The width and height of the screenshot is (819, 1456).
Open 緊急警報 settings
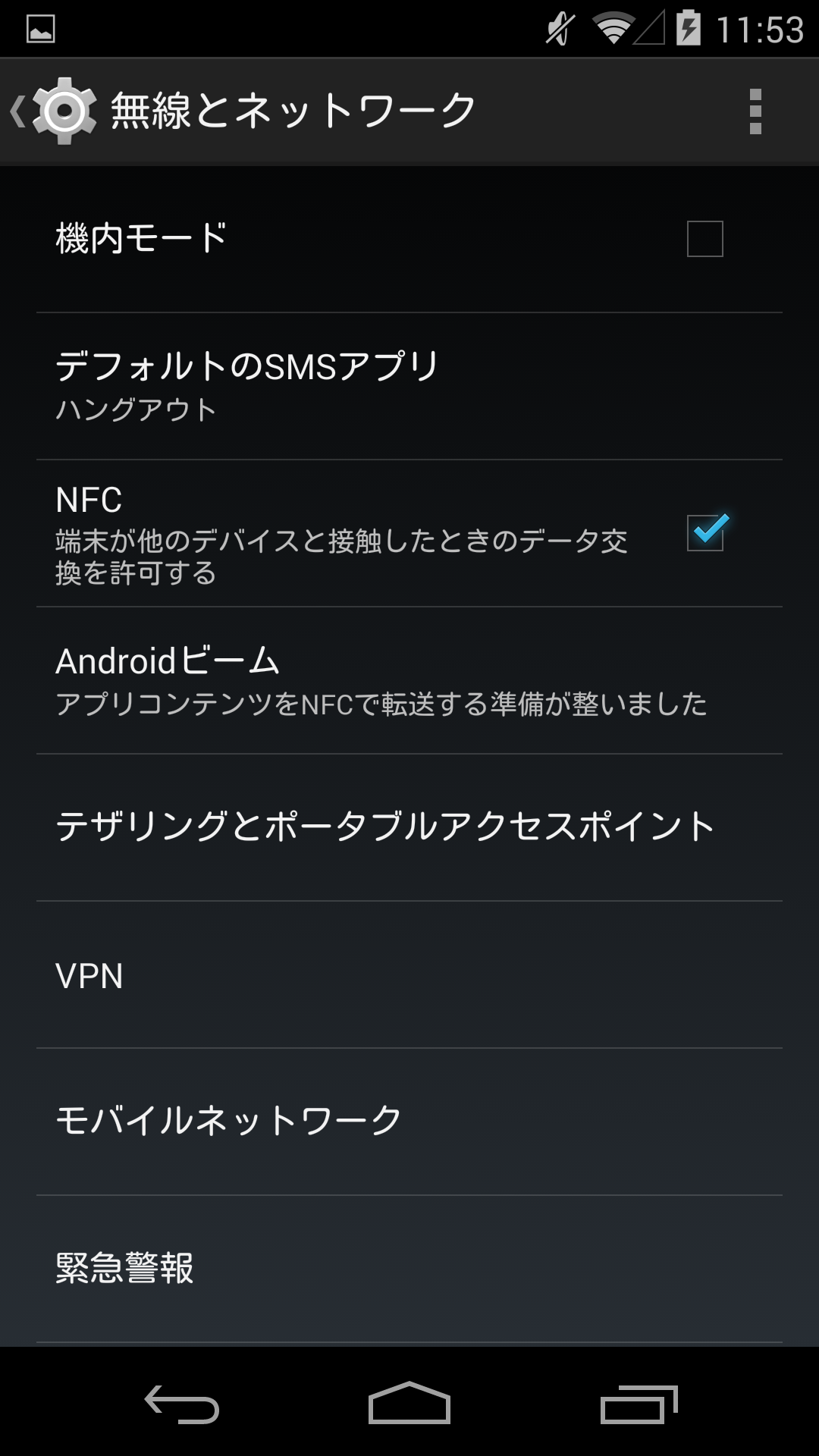[409, 1269]
